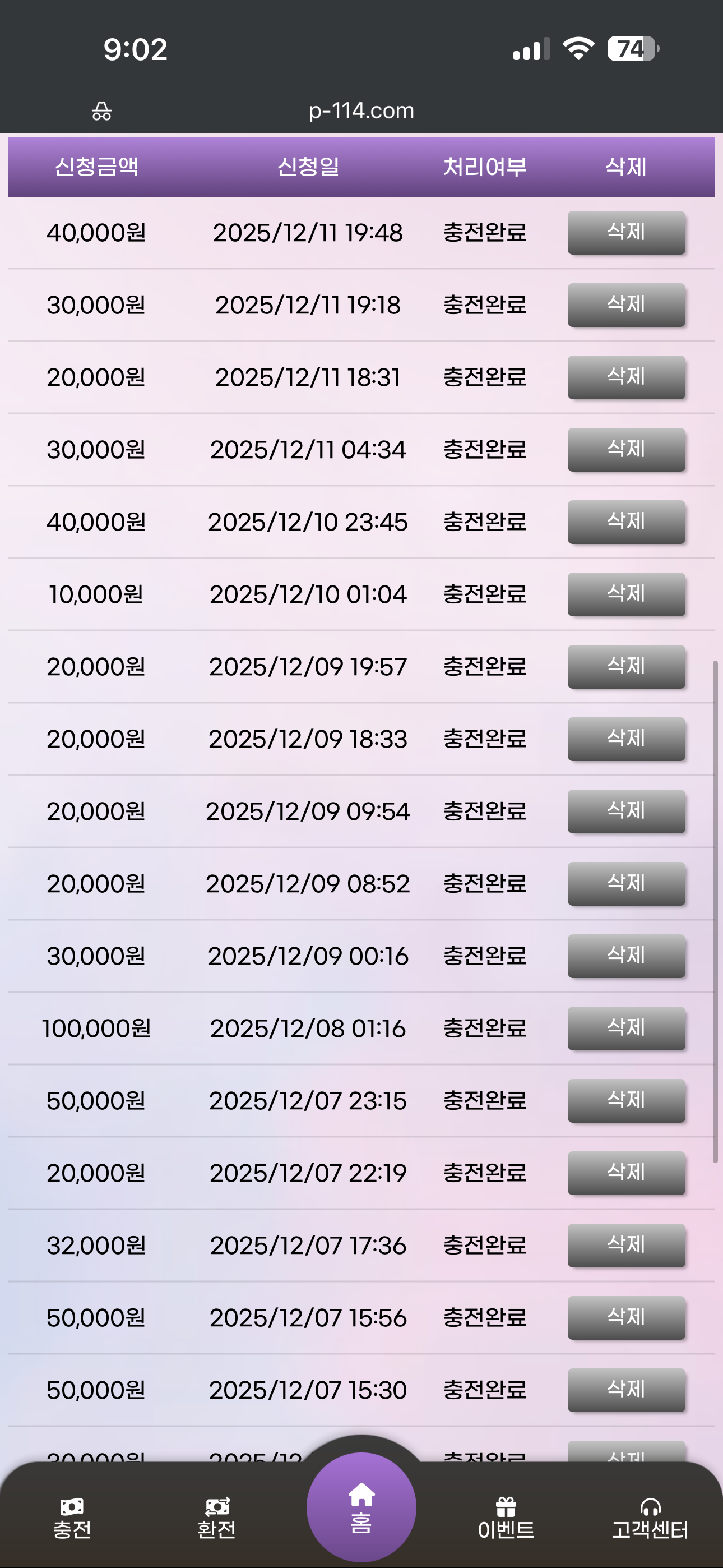The width and height of the screenshot is (723, 1568).
Task: Select the 환전 exchange icon
Action: 217,1504
